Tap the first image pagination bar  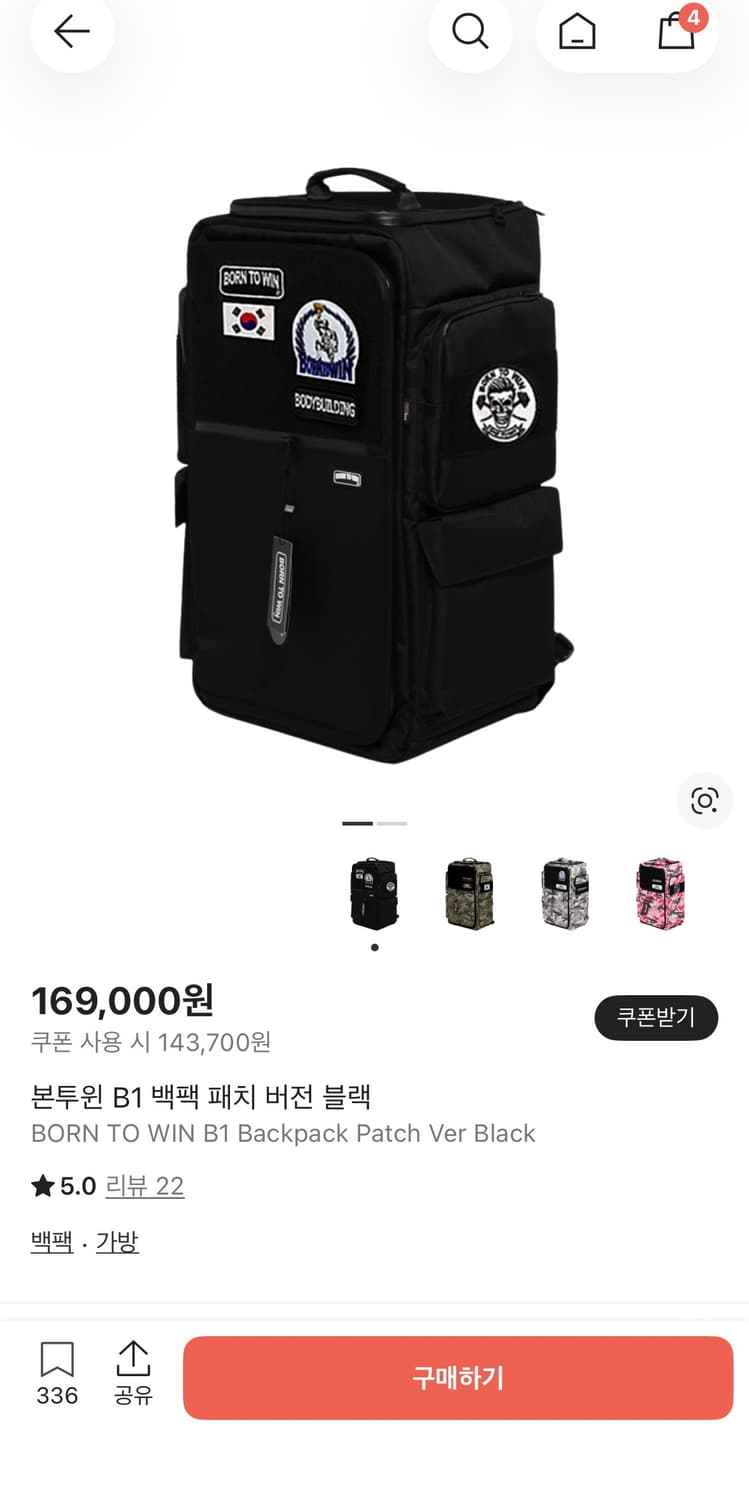tap(355, 822)
